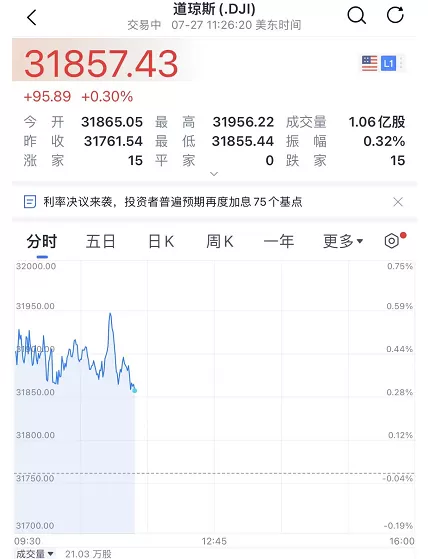The width and height of the screenshot is (428, 559).
Task: Switch to the 五日 chart tab
Action: point(100,242)
